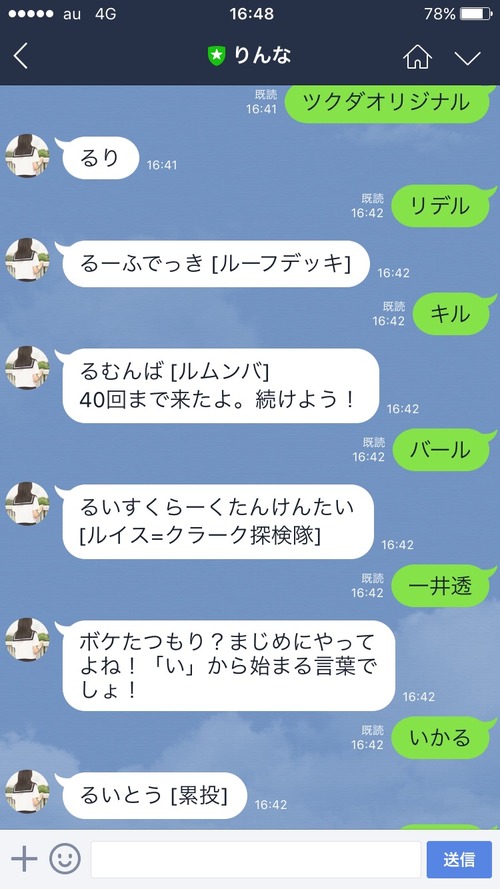Expand the chat options dropdown arrow
The width and height of the screenshot is (500, 889).
(x=468, y=57)
